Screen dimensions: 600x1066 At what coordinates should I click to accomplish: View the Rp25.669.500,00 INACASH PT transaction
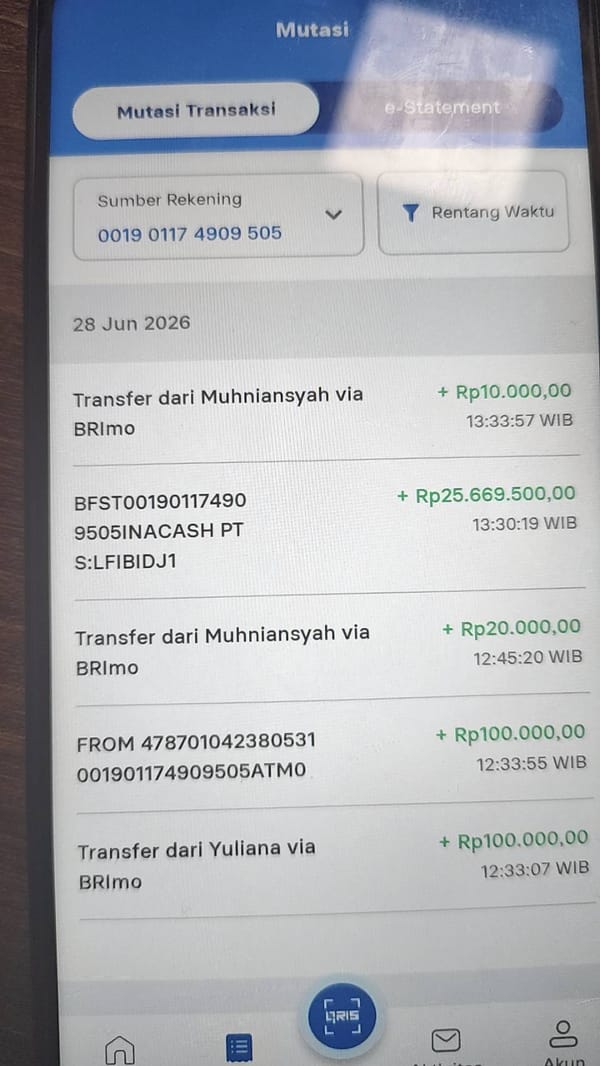(x=325, y=530)
